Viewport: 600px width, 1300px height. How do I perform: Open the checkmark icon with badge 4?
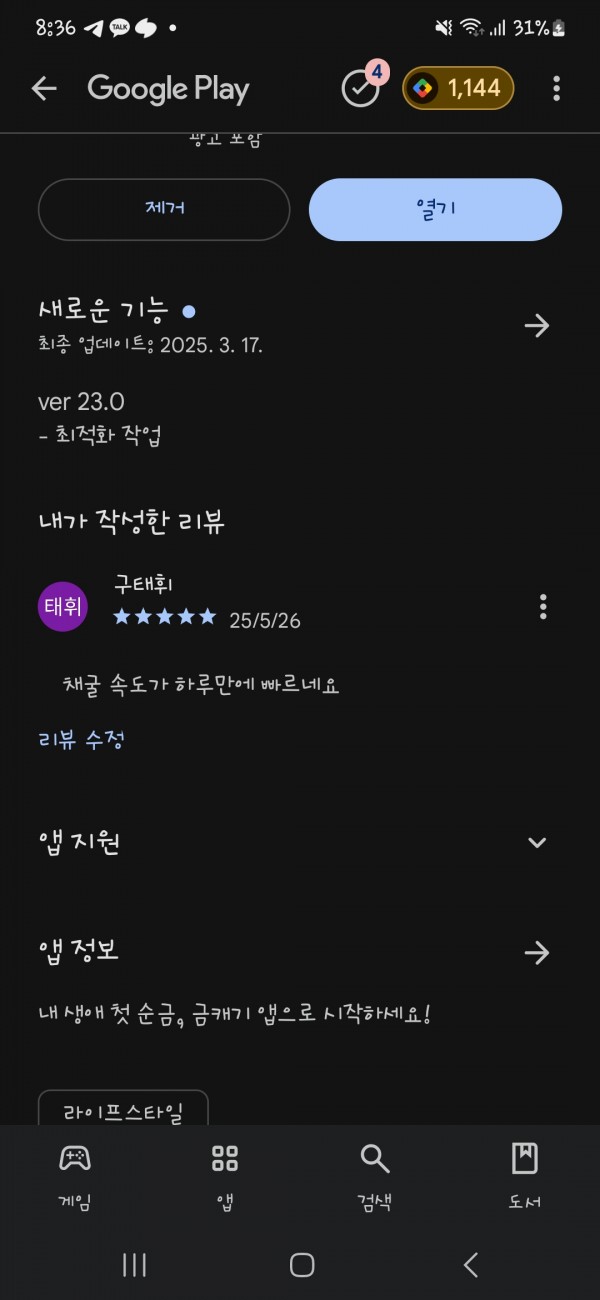pyautogui.click(x=363, y=86)
